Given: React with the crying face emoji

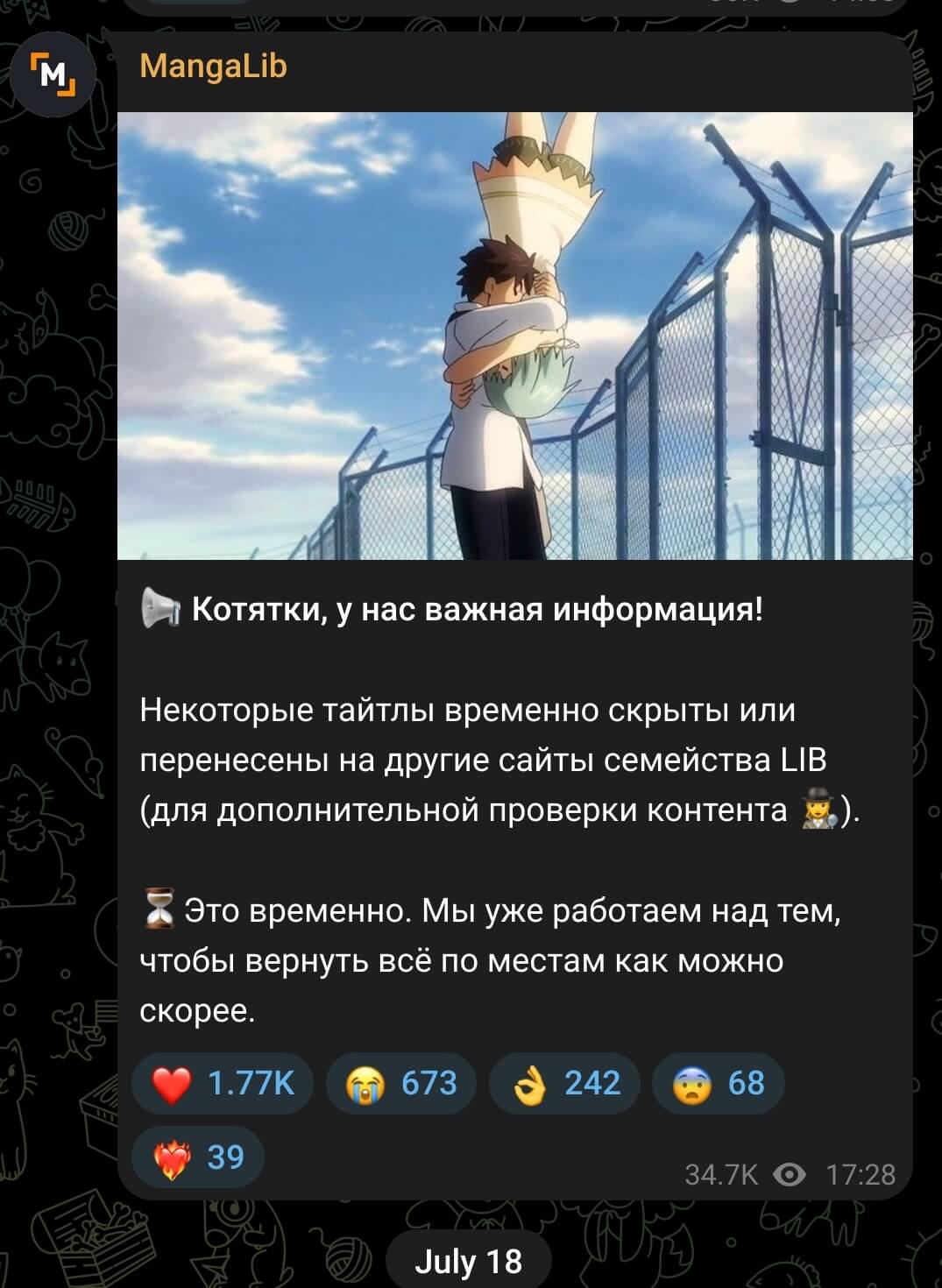Looking at the screenshot, I should coord(401,1084).
